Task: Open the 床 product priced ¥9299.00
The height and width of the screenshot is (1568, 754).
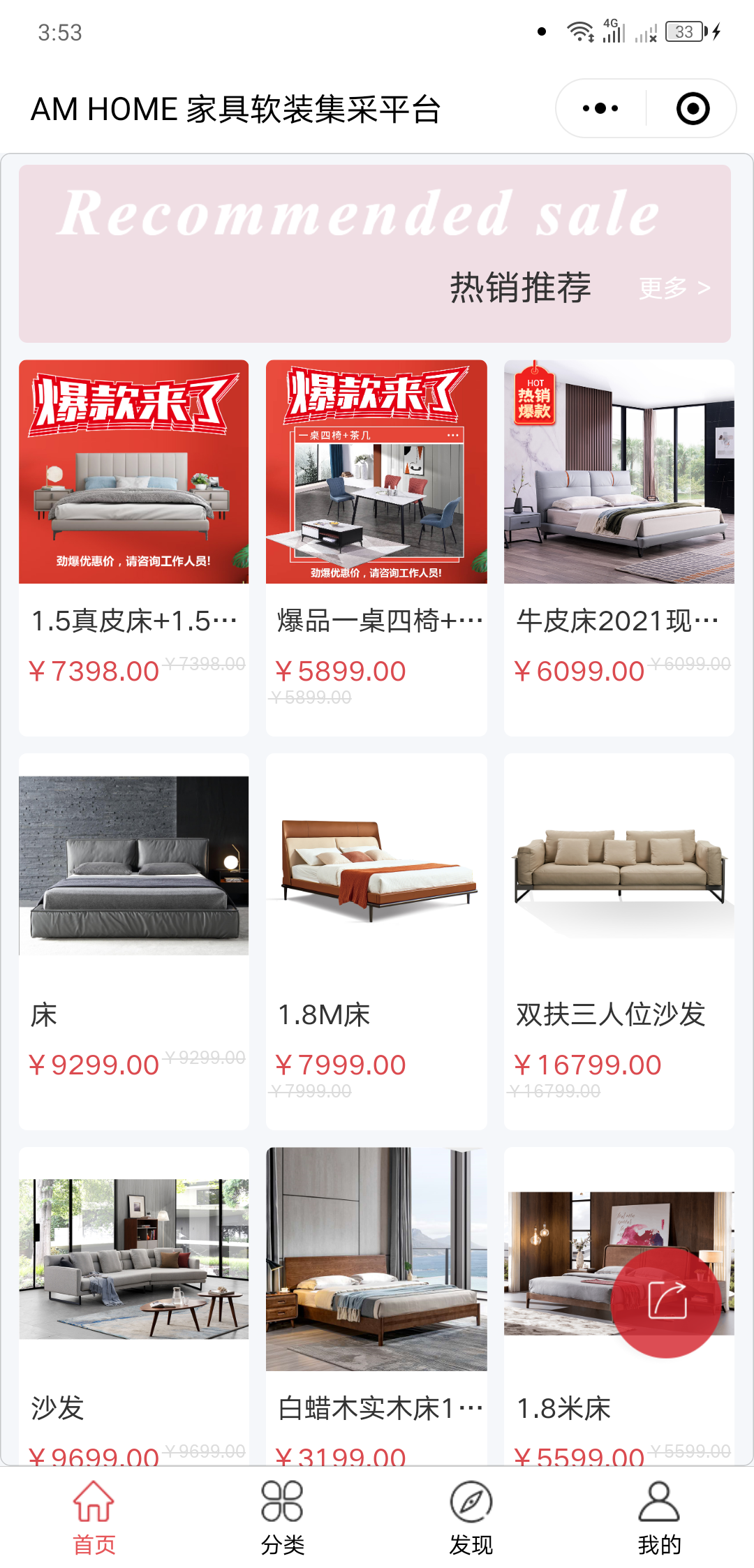Action: click(x=133, y=908)
